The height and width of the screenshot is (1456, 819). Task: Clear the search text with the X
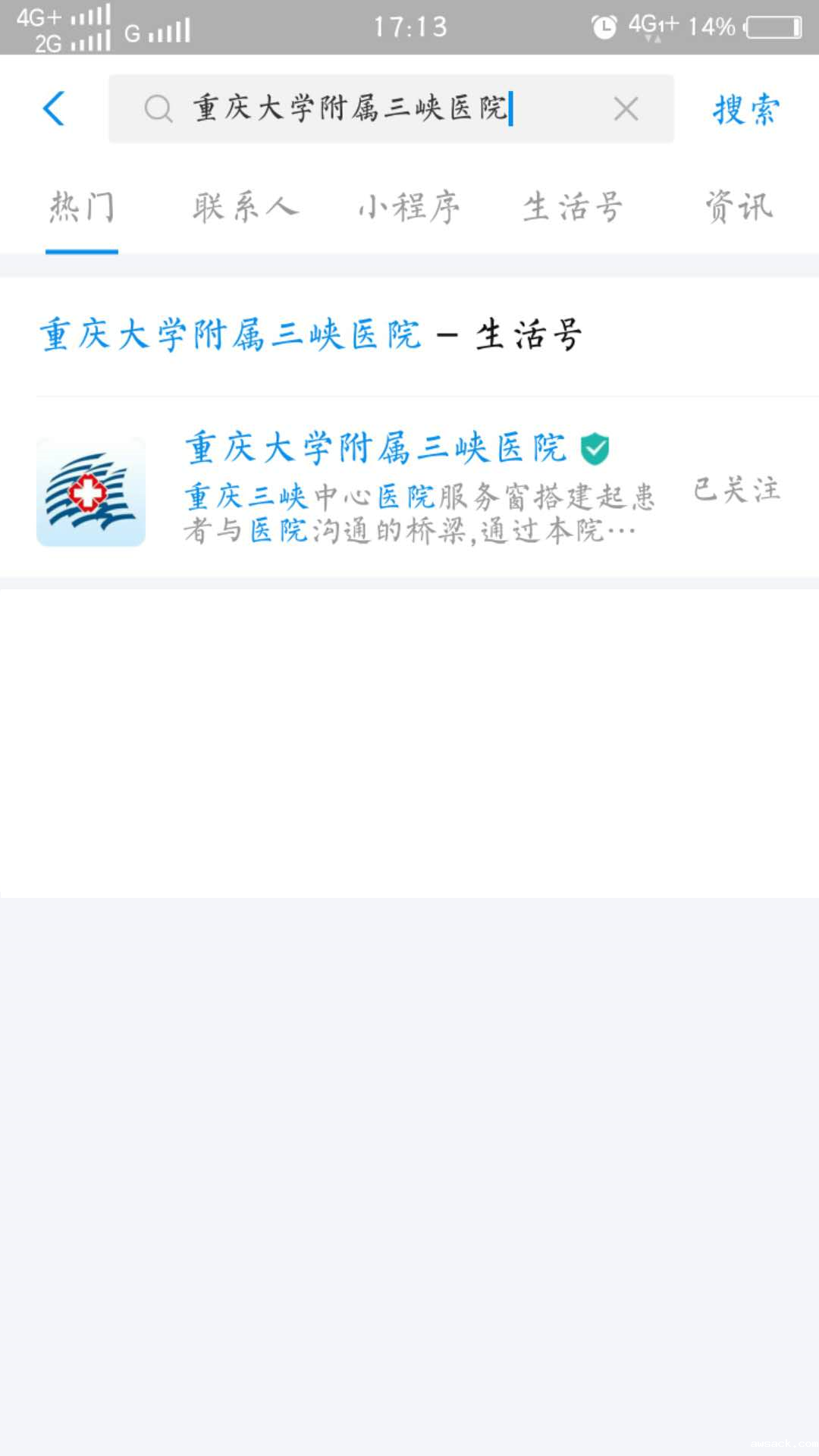point(626,109)
